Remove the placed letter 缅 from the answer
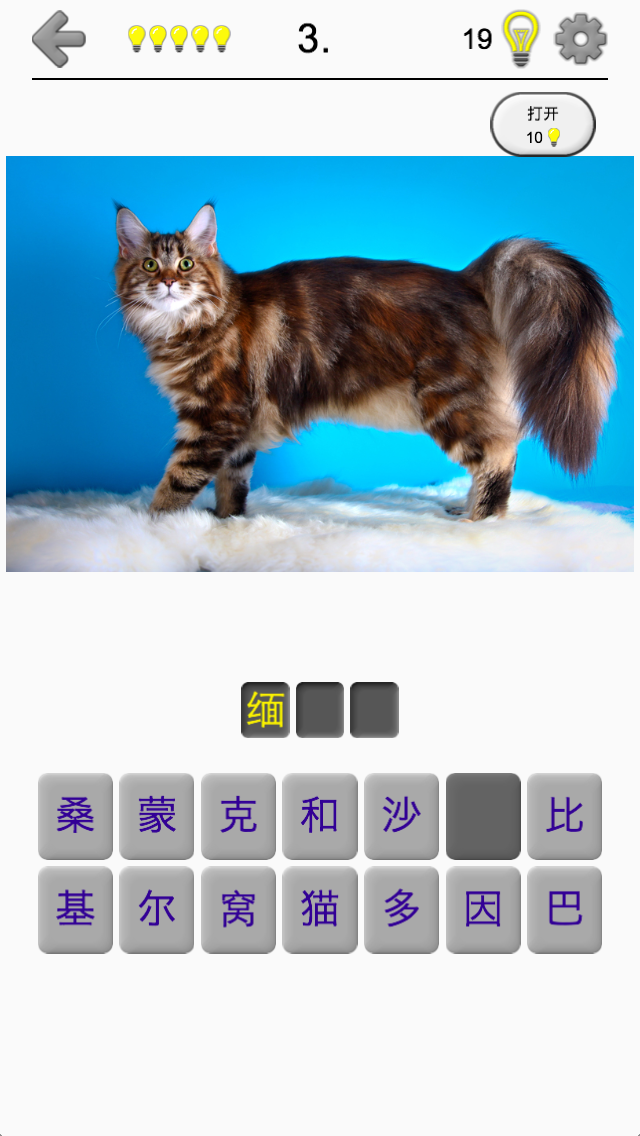The image size is (640, 1136). (266, 710)
